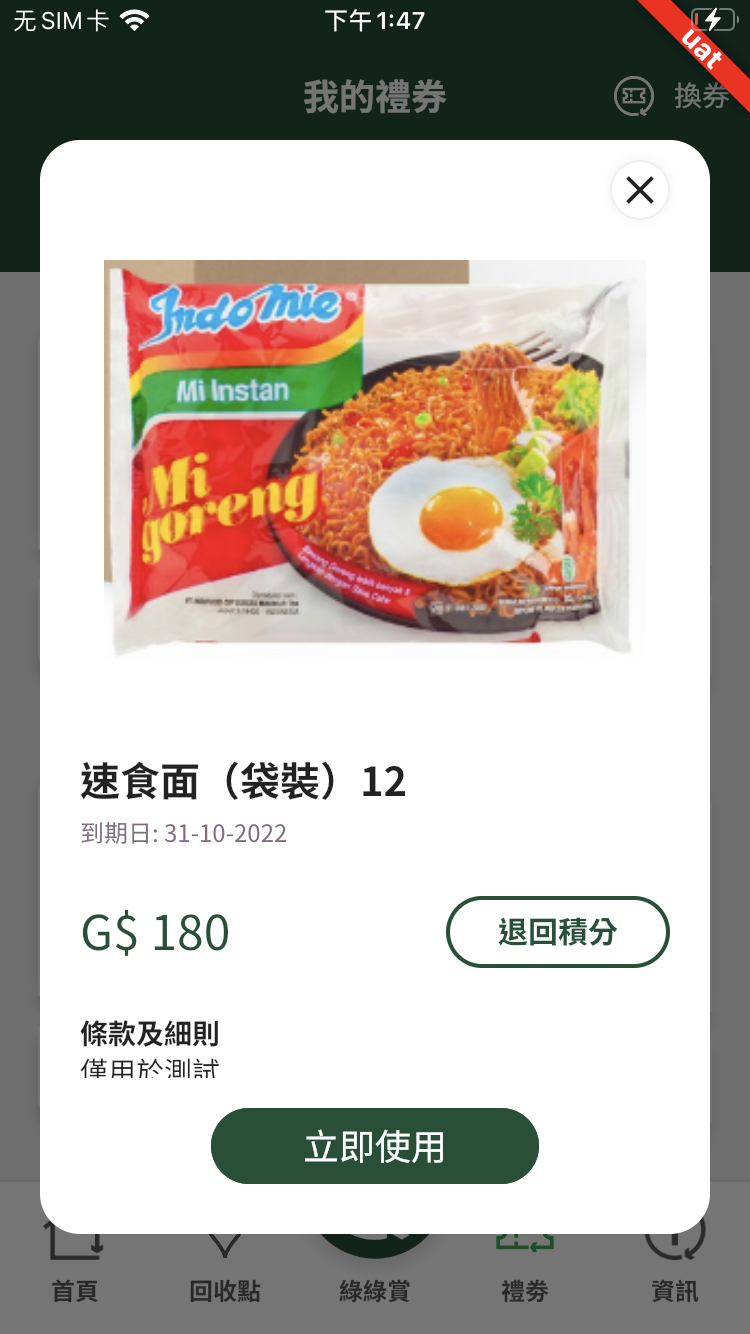Use the voucher now via 立即使用
The image size is (750, 1334).
(374, 1146)
